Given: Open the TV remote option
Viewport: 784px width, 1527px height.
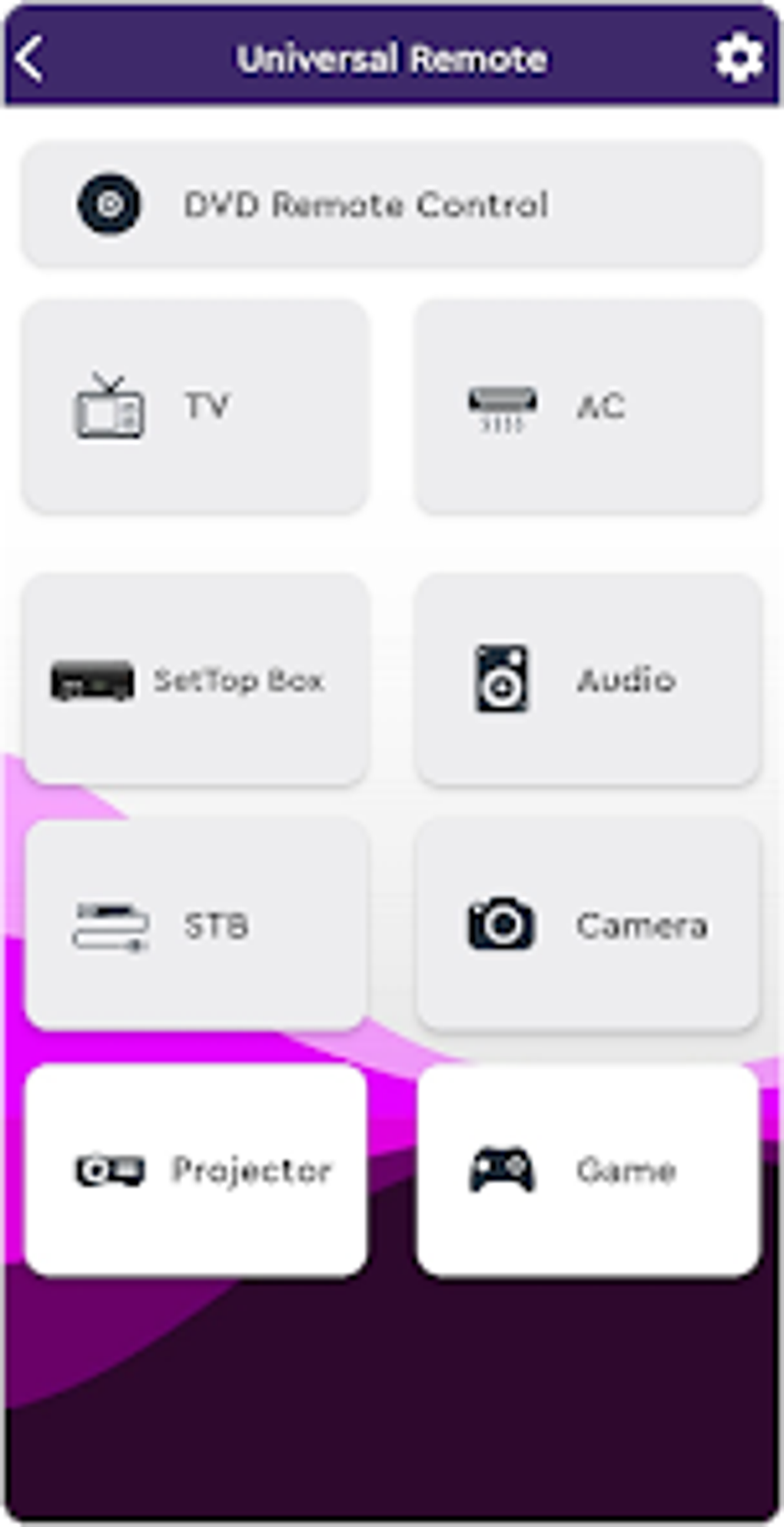Looking at the screenshot, I should click(198, 405).
